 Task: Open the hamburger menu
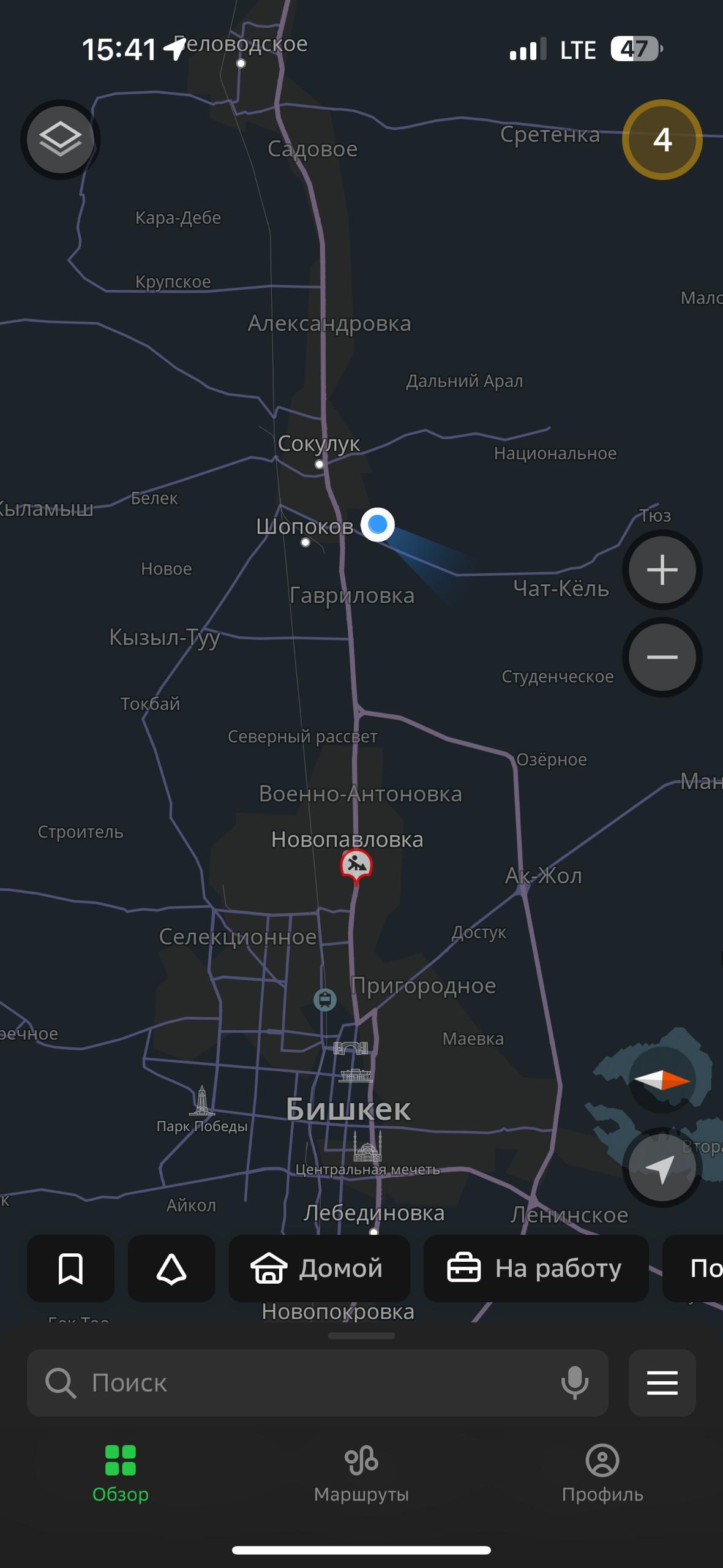point(662,1383)
